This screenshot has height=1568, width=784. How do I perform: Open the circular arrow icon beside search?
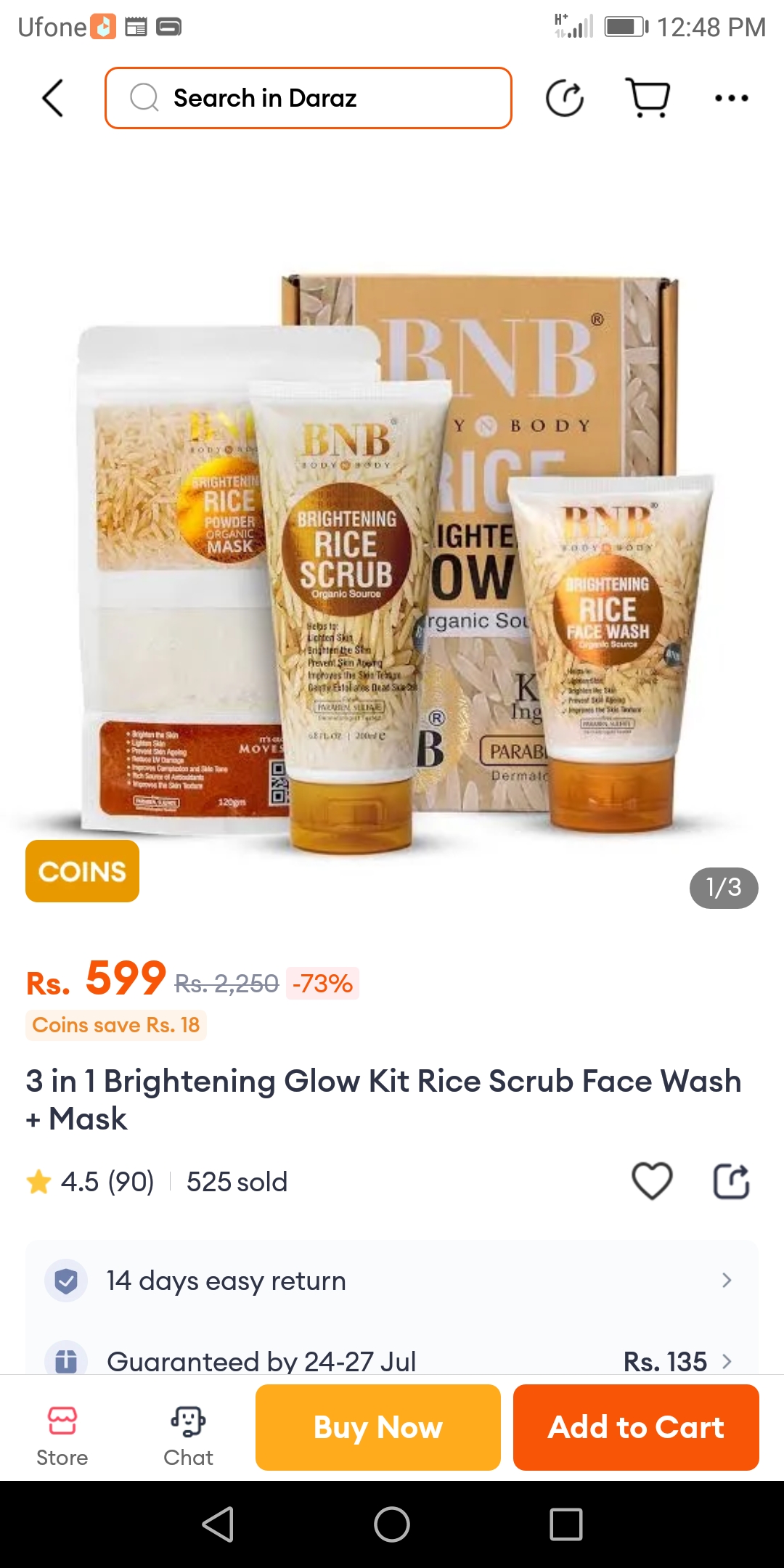coord(565,98)
